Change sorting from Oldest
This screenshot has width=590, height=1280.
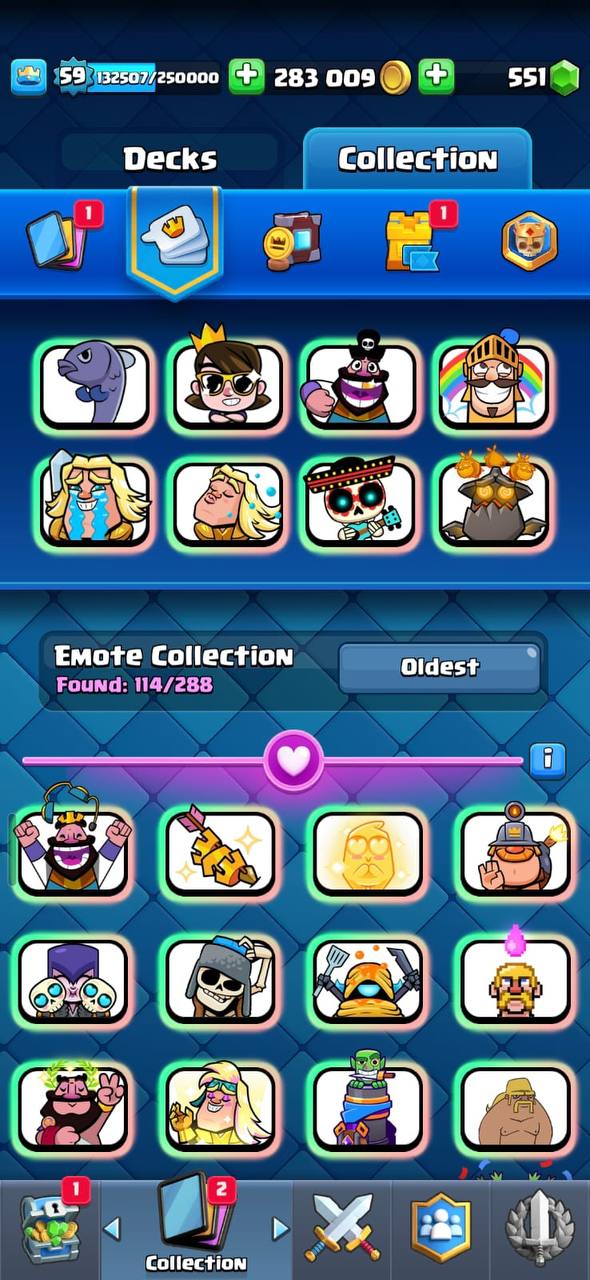[x=440, y=667]
